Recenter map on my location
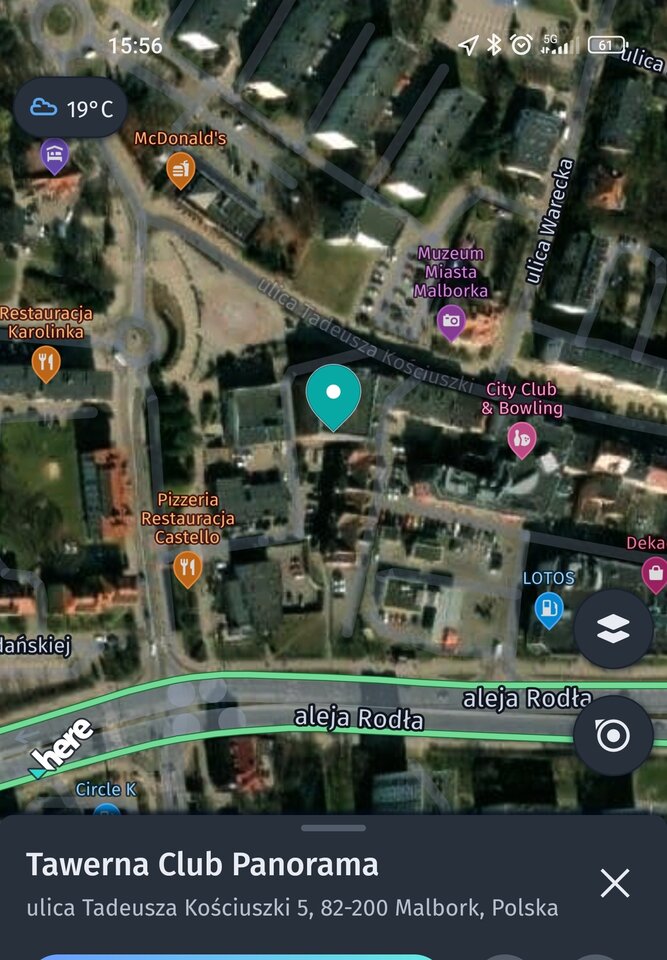Screen dimensions: 667x960 click(612, 736)
